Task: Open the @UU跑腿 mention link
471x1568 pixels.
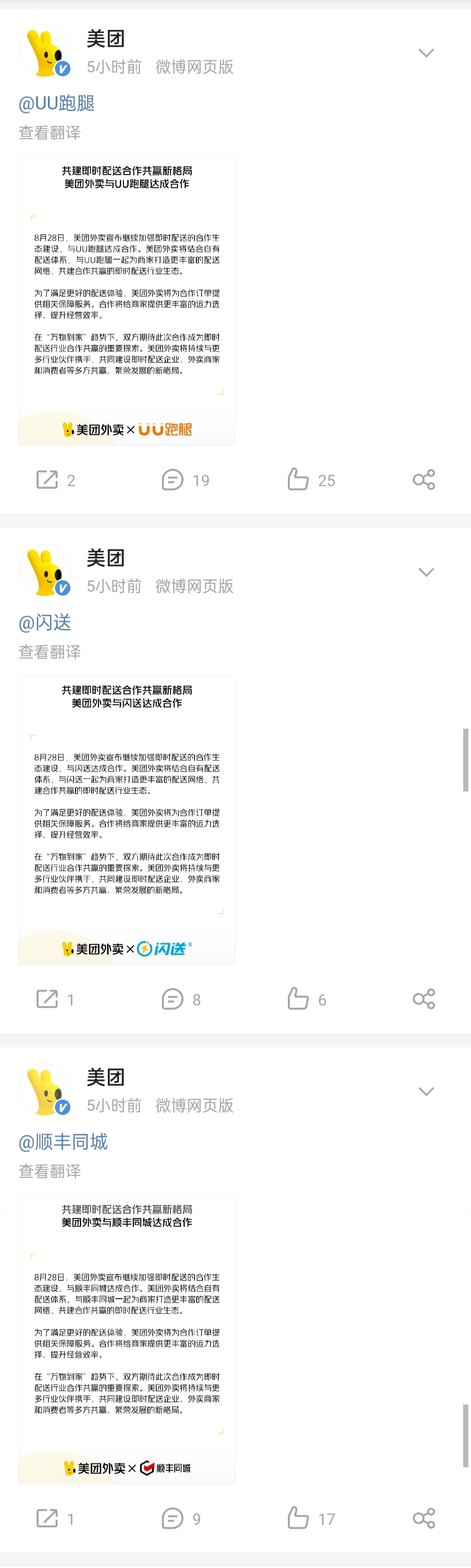Action: [x=57, y=104]
